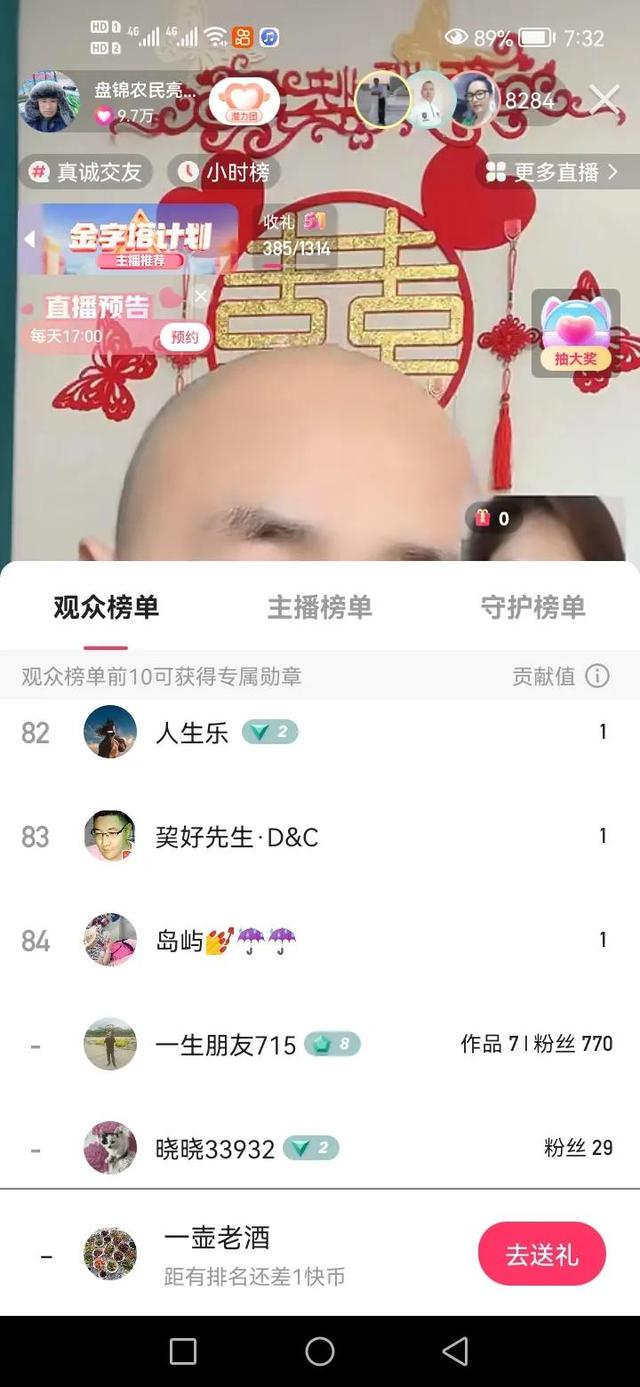
Task: View the 8284 online viewers list
Action: point(529,100)
